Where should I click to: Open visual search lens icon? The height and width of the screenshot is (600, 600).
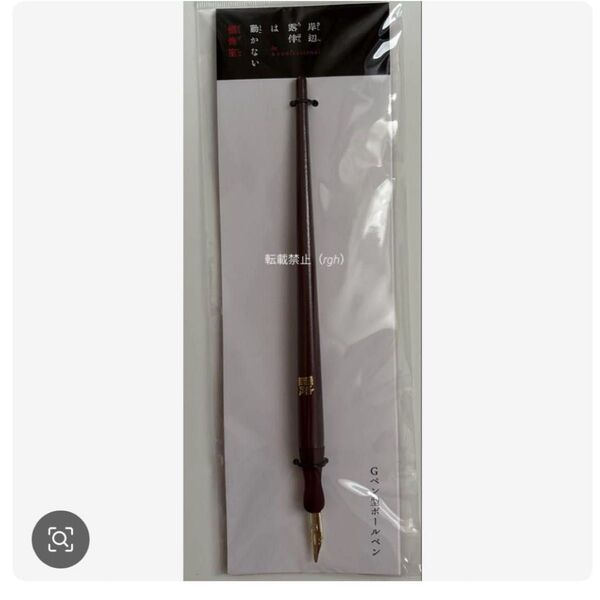click(61, 540)
